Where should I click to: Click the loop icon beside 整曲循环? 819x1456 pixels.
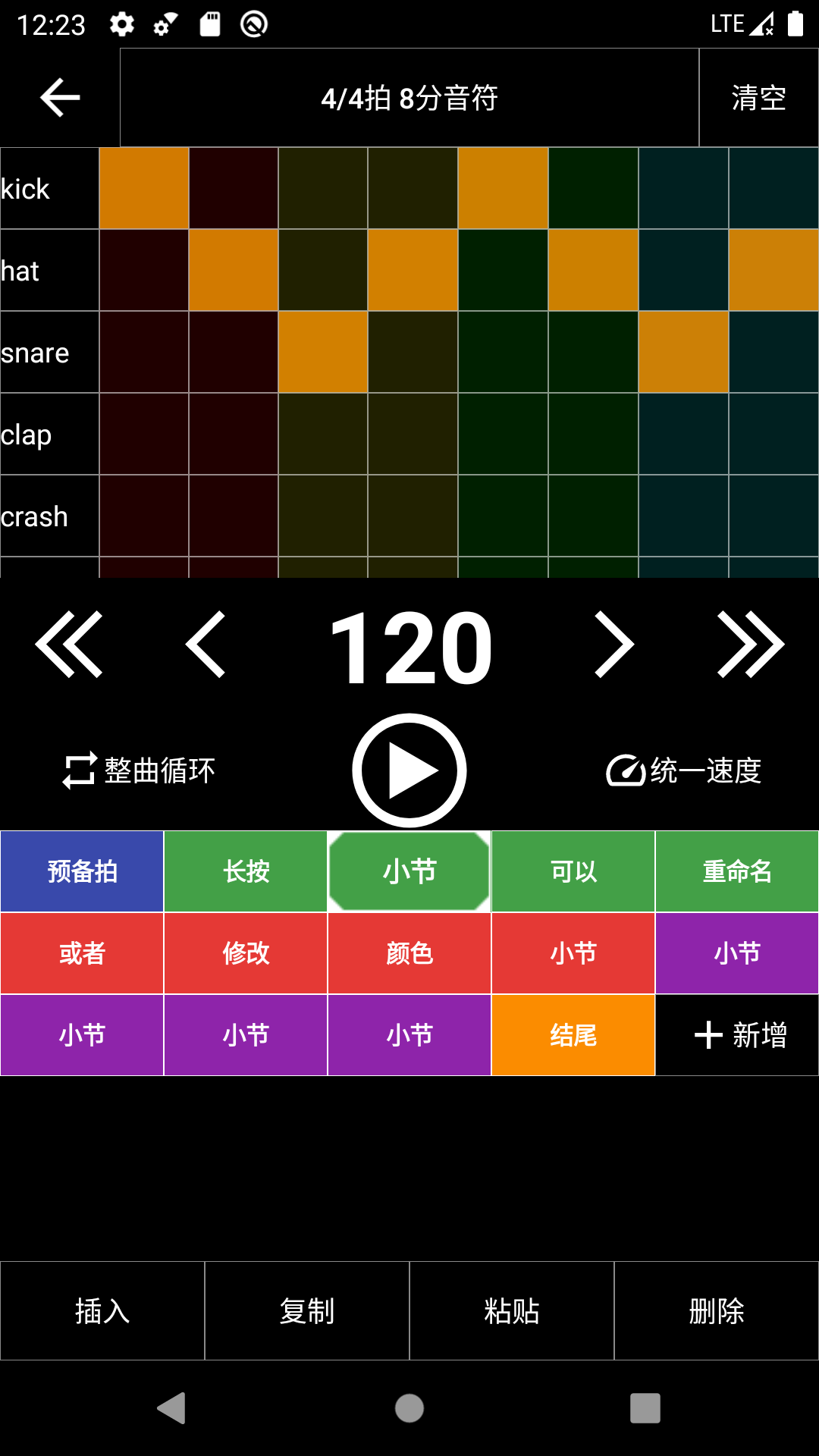coord(80,770)
